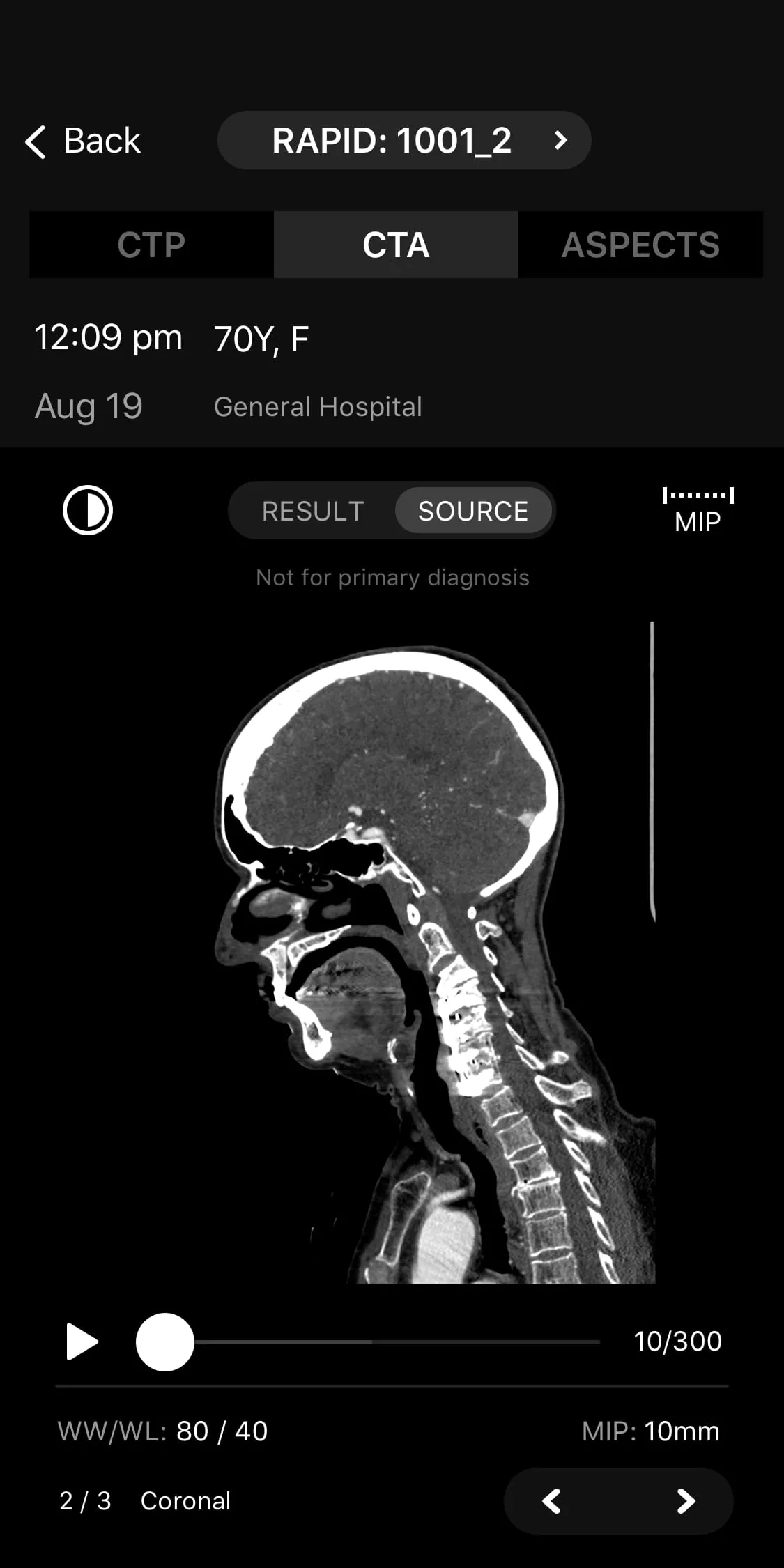This screenshot has height=1568, width=784.
Task: Play the image slice sequence
Action: [x=82, y=1342]
